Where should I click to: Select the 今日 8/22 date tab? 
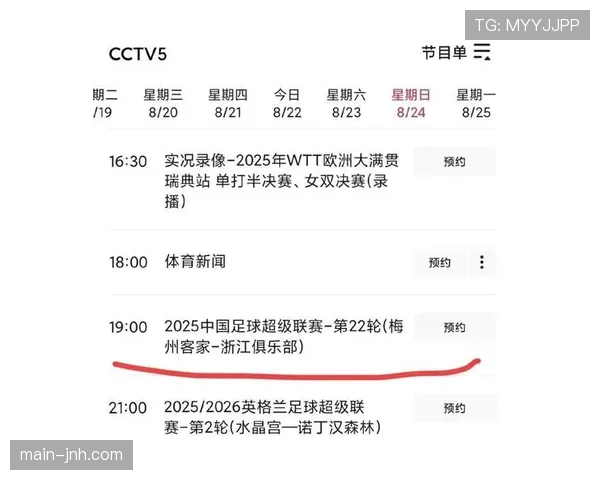pyautogui.click(x=287, y=104)
